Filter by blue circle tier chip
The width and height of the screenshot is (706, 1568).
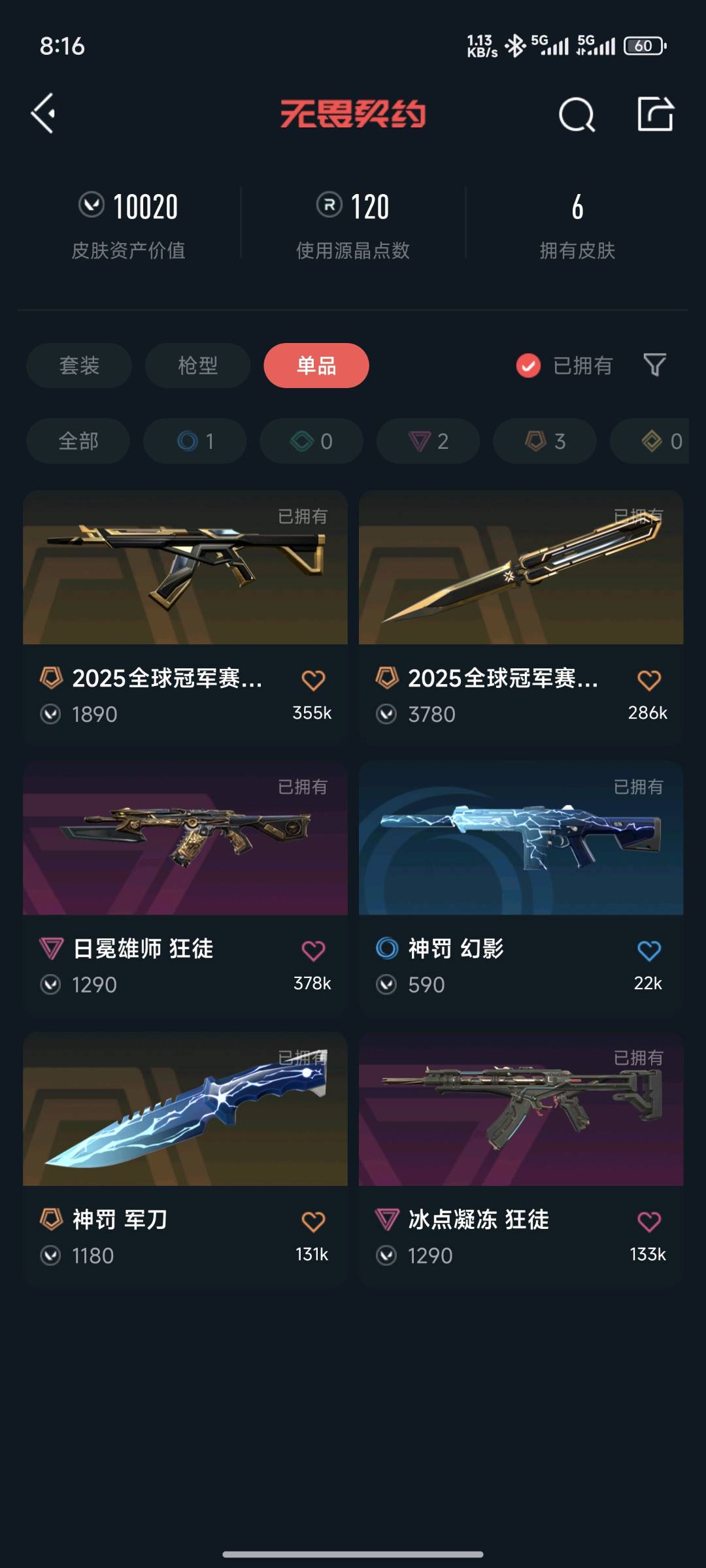(x=195, y=441)
